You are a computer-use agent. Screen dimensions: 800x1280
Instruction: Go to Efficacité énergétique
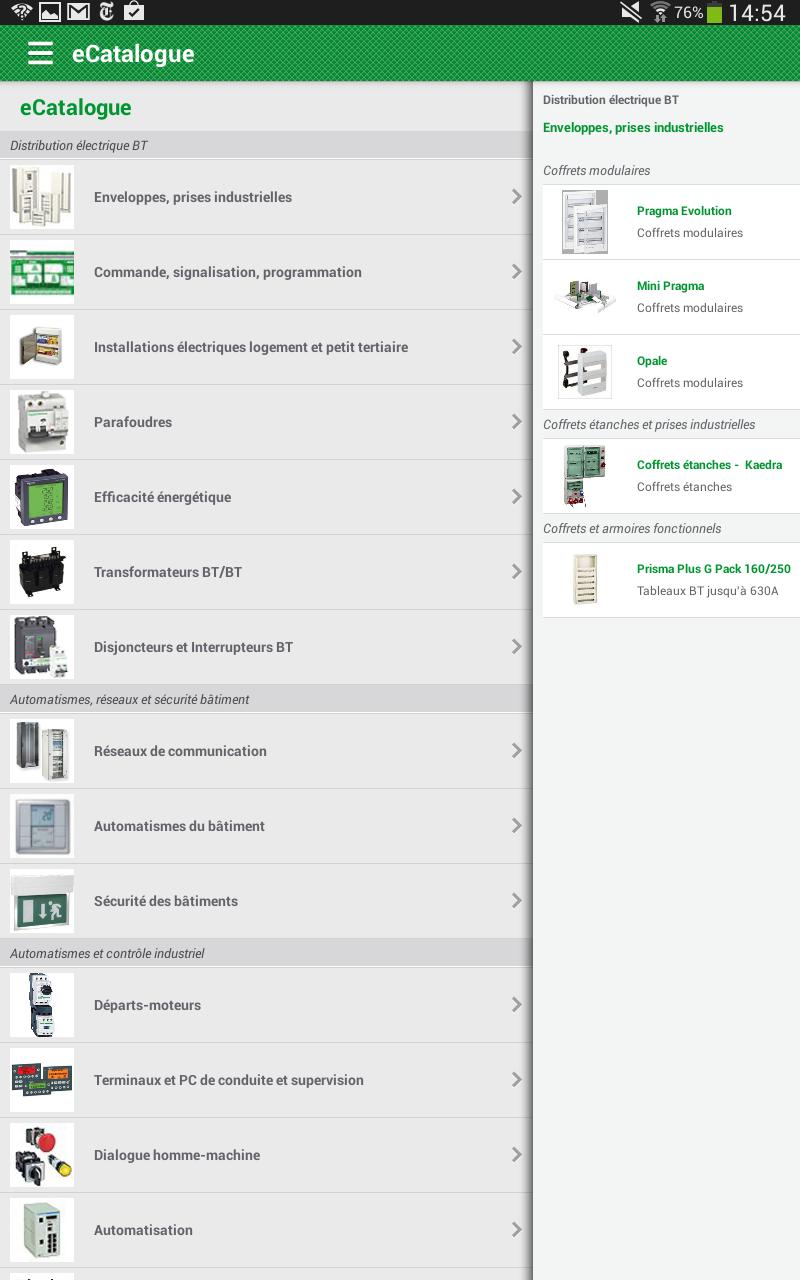pos(266,497)
